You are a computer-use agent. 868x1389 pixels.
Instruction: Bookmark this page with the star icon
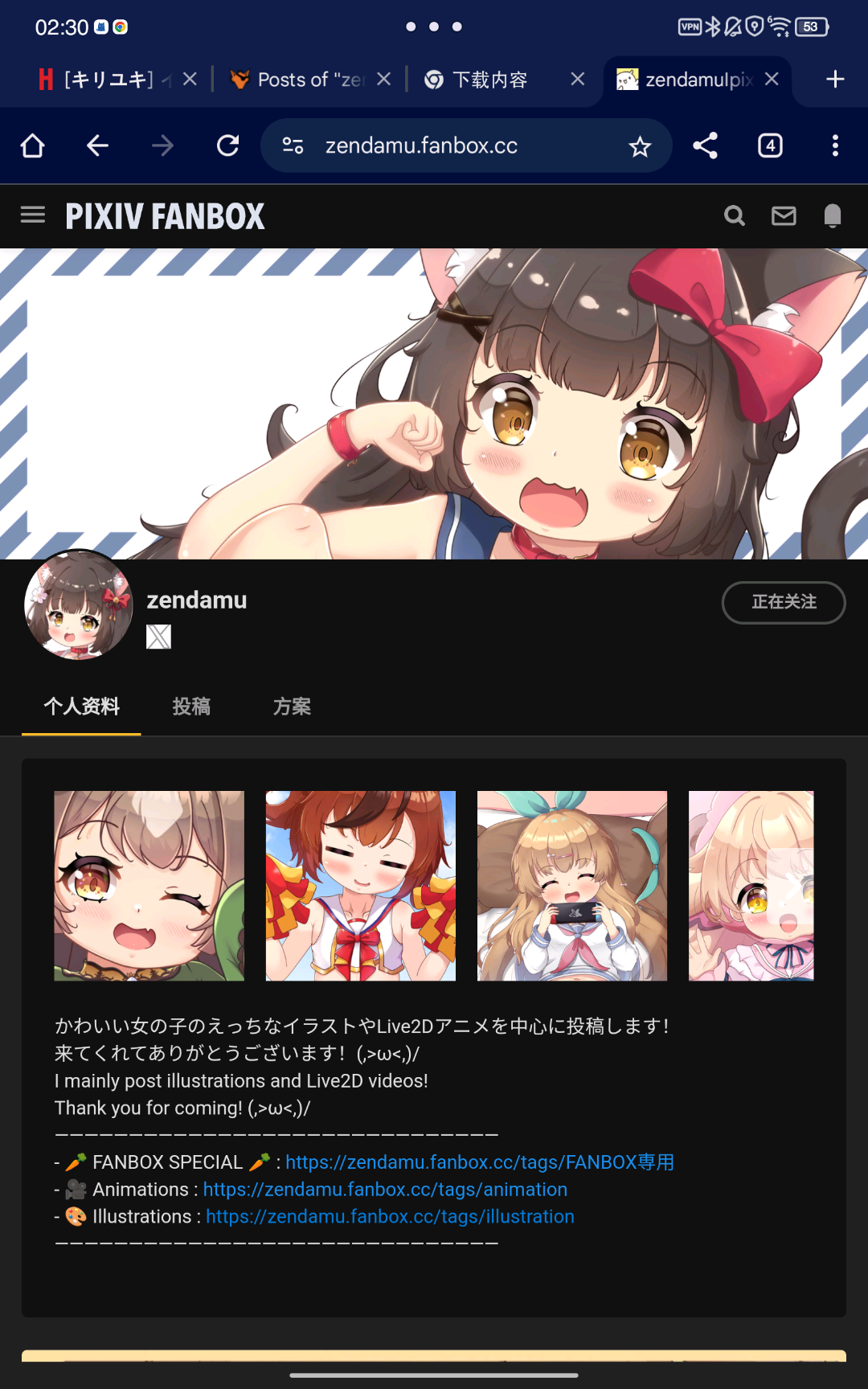click(640, 146)
